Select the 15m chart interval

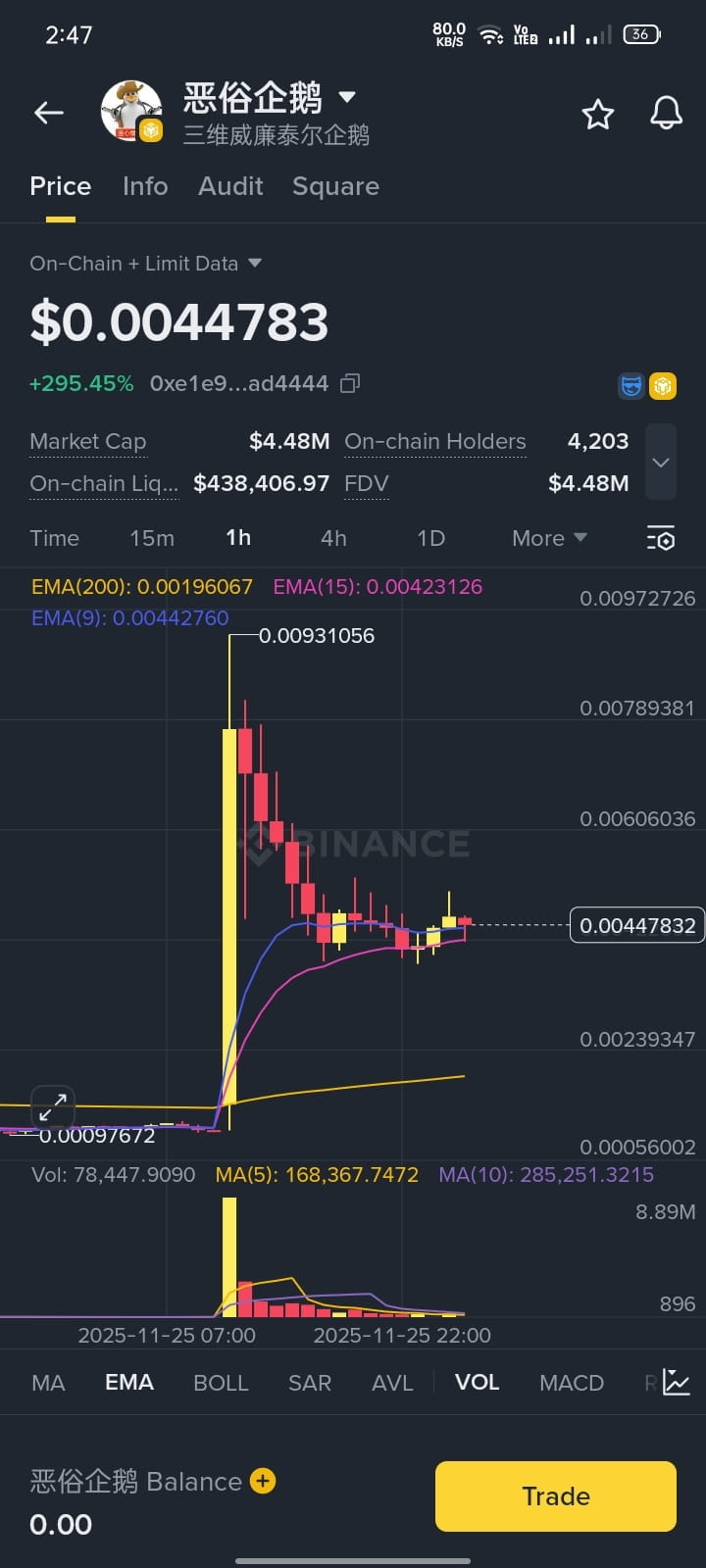click(x=152, y=538)
